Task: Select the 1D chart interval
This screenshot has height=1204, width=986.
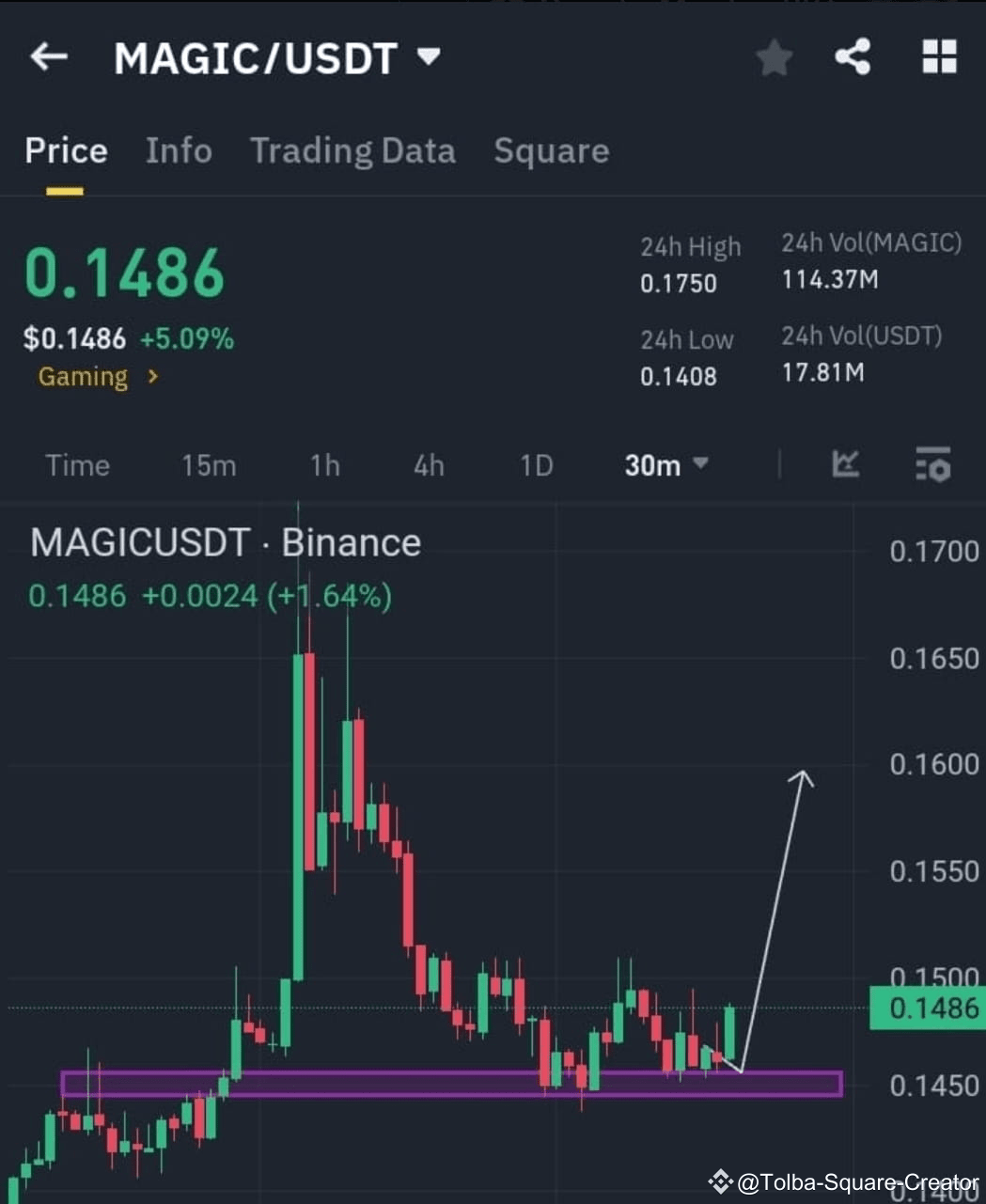Action: pos(535,464)
